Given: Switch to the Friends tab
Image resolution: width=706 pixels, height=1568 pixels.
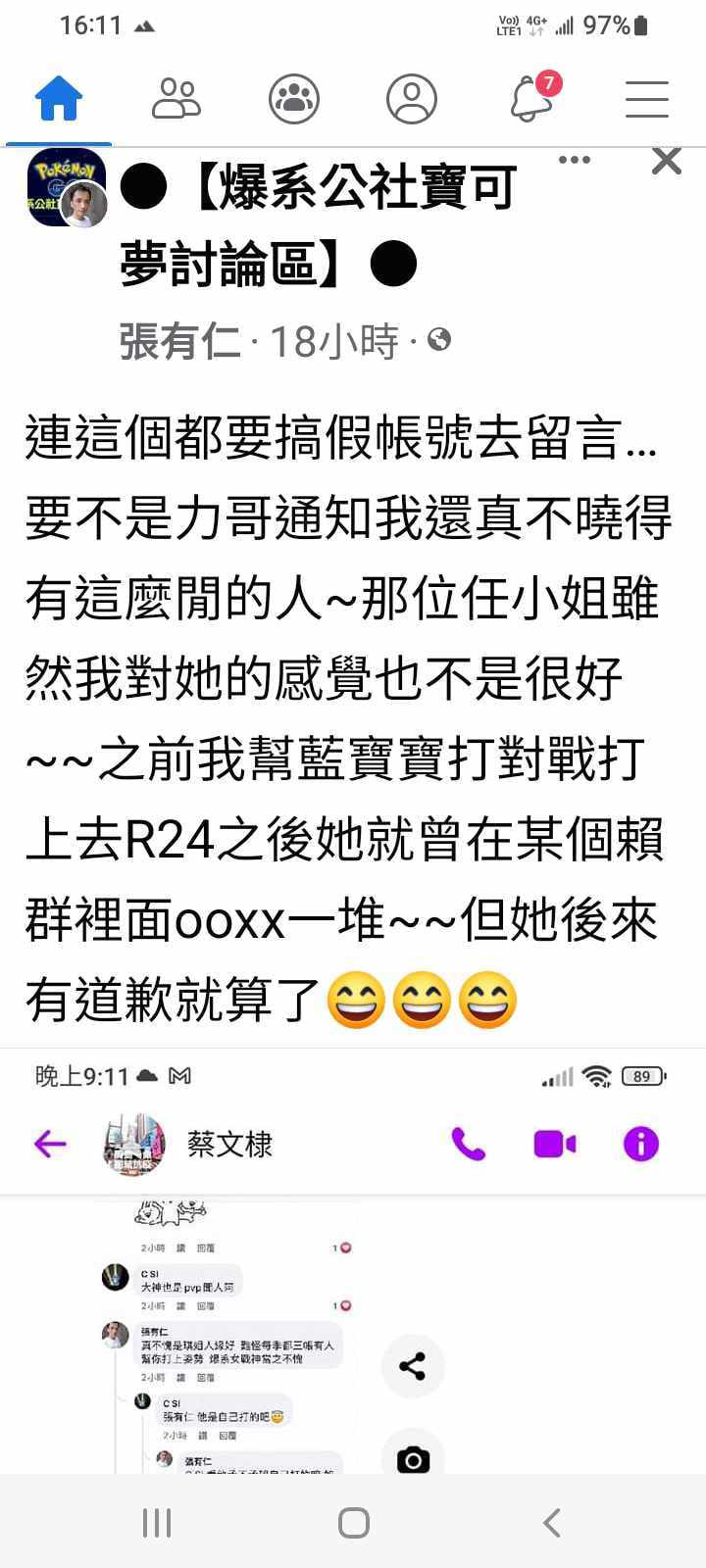Looking at the screenshot, I should [x=176, y=99].
